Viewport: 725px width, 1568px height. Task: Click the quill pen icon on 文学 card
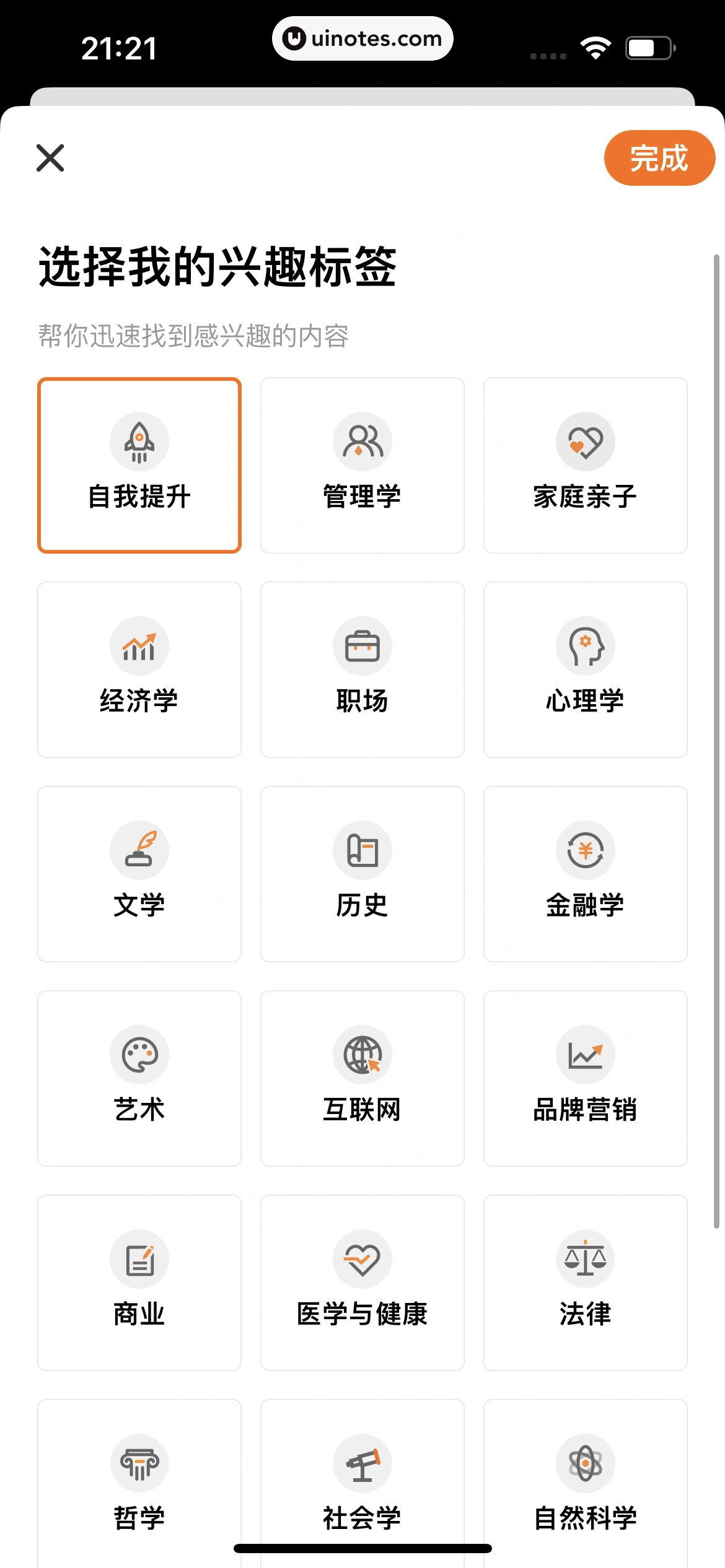click(139, 850)
